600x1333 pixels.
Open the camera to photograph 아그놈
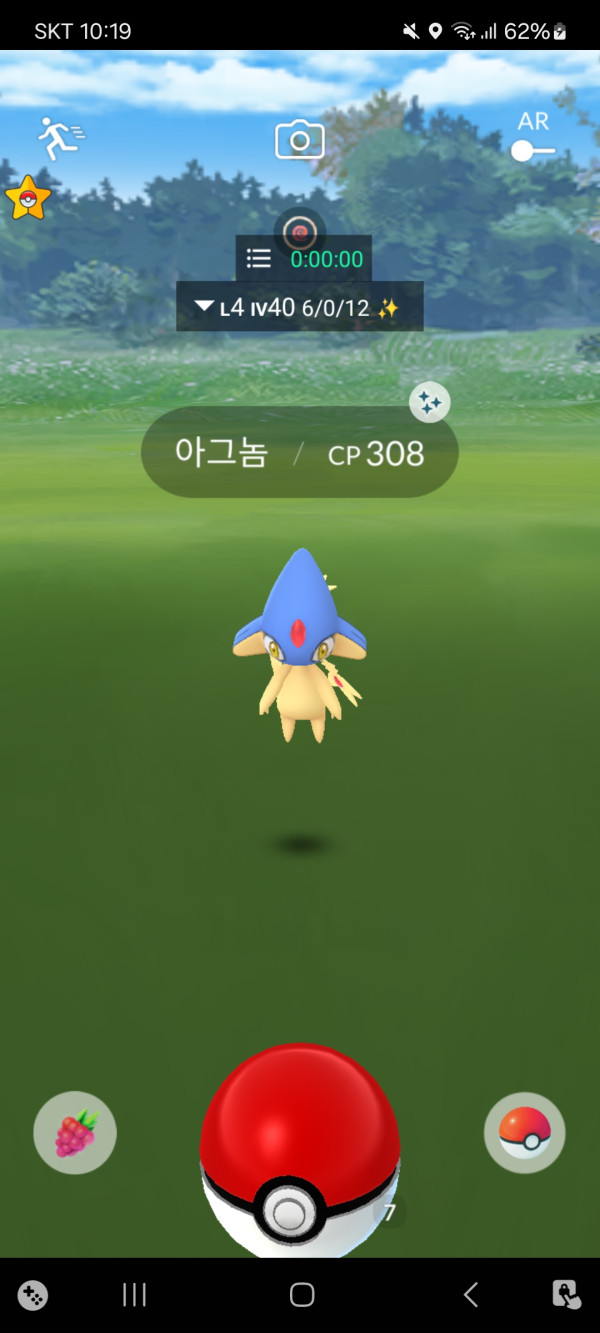point(300,140)
